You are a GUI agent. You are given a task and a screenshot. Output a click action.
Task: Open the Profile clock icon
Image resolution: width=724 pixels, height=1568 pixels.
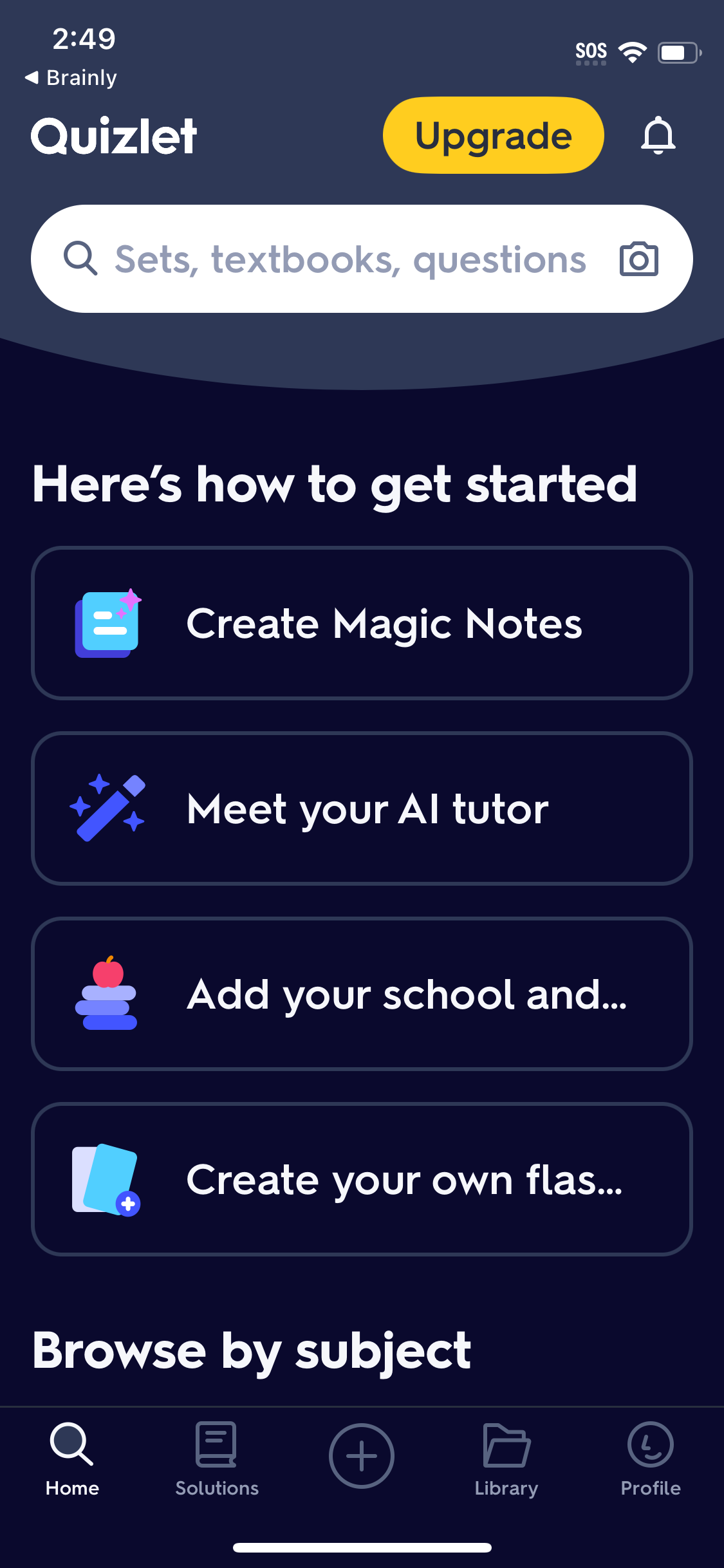651,1445
